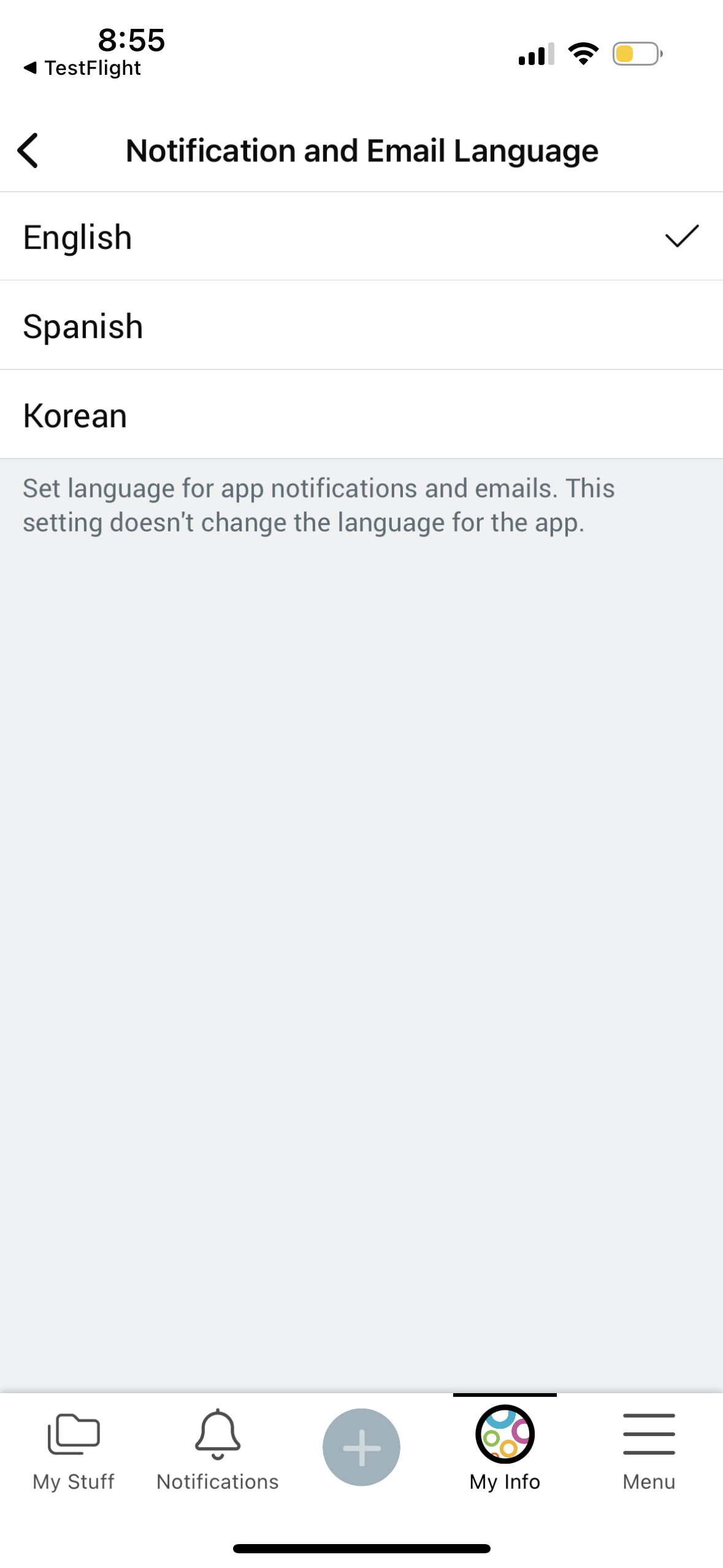723x1568 pixels.
Task: Return to TestFlight from status bar
Action: (83, 67)
